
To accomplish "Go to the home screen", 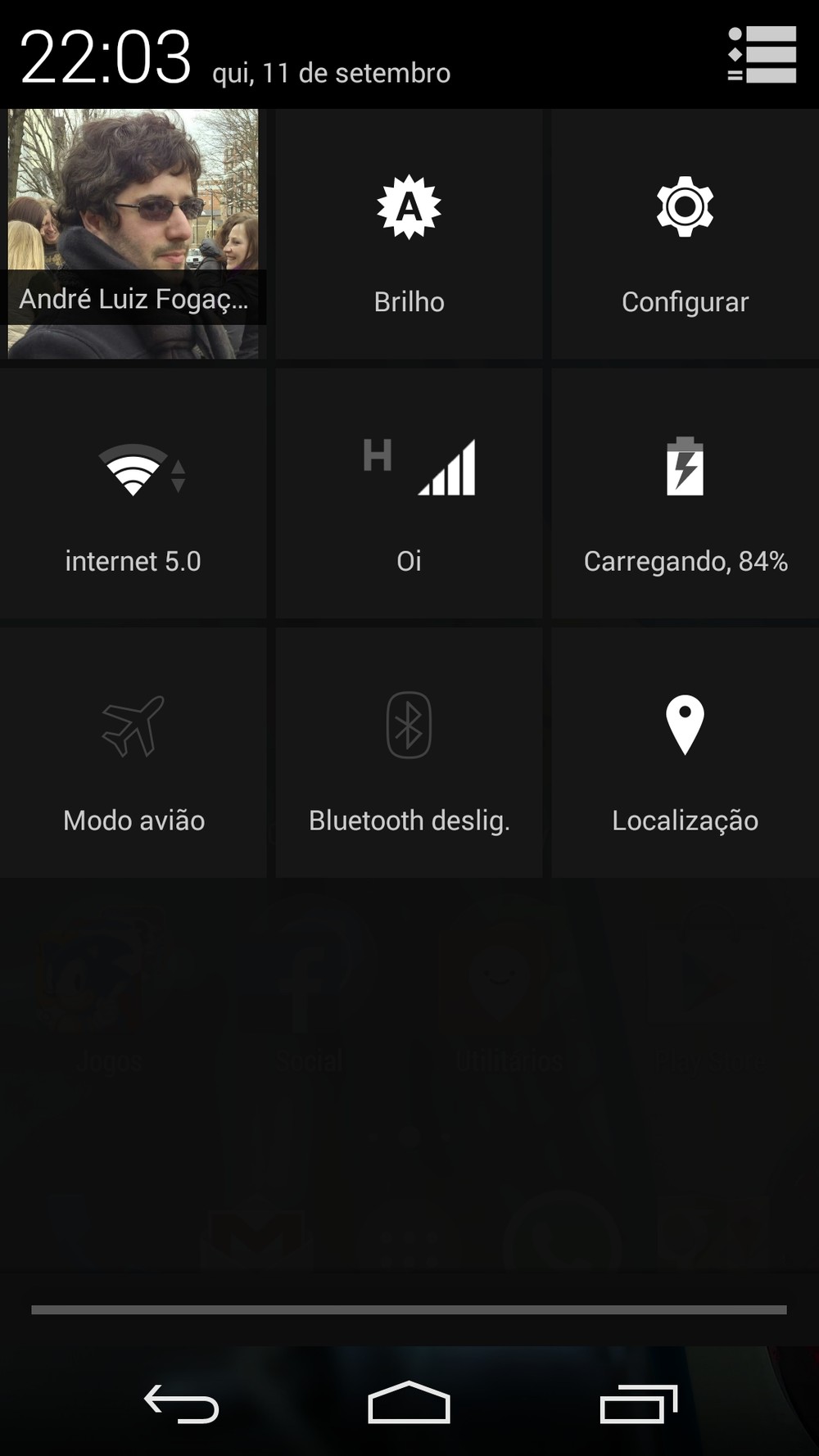I will click(x=409, y=1404).
